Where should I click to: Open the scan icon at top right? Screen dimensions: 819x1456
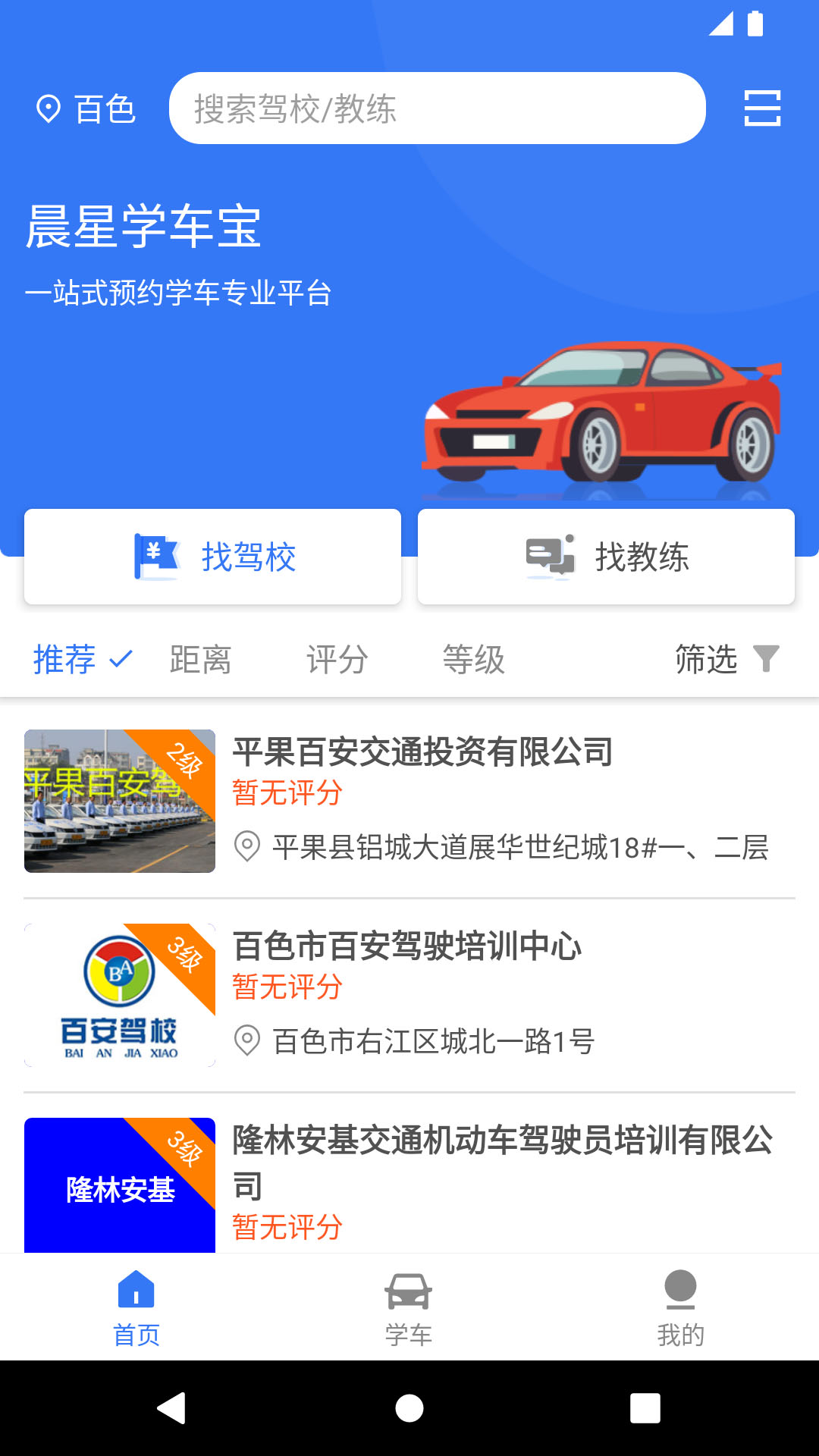coord(762,108)
